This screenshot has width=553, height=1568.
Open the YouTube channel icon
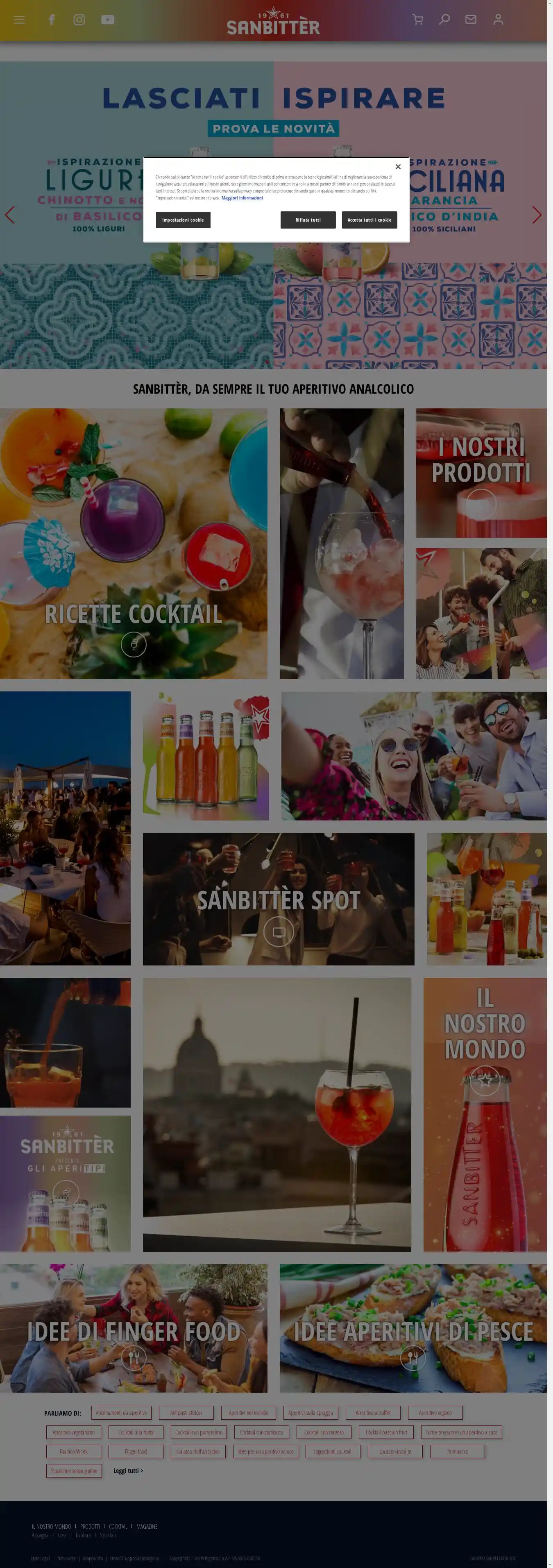(108, 20)
